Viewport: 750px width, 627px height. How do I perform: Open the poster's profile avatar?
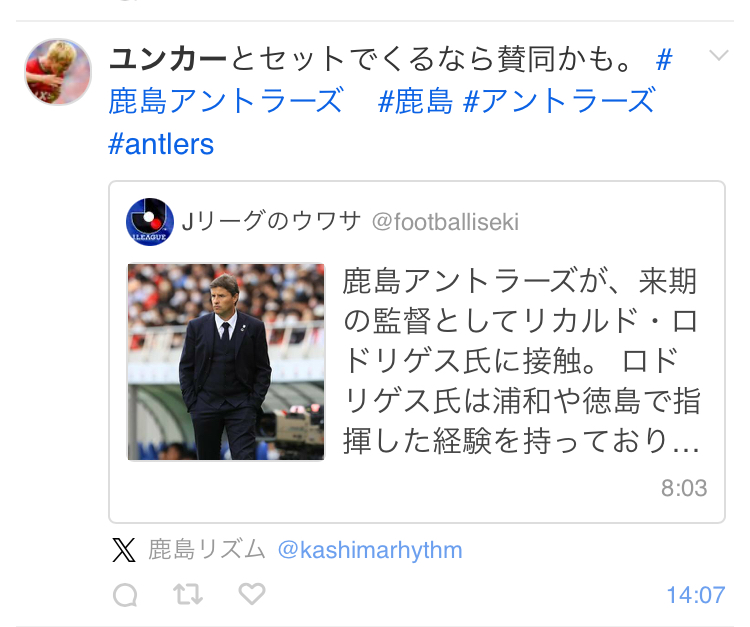(58, 72)
